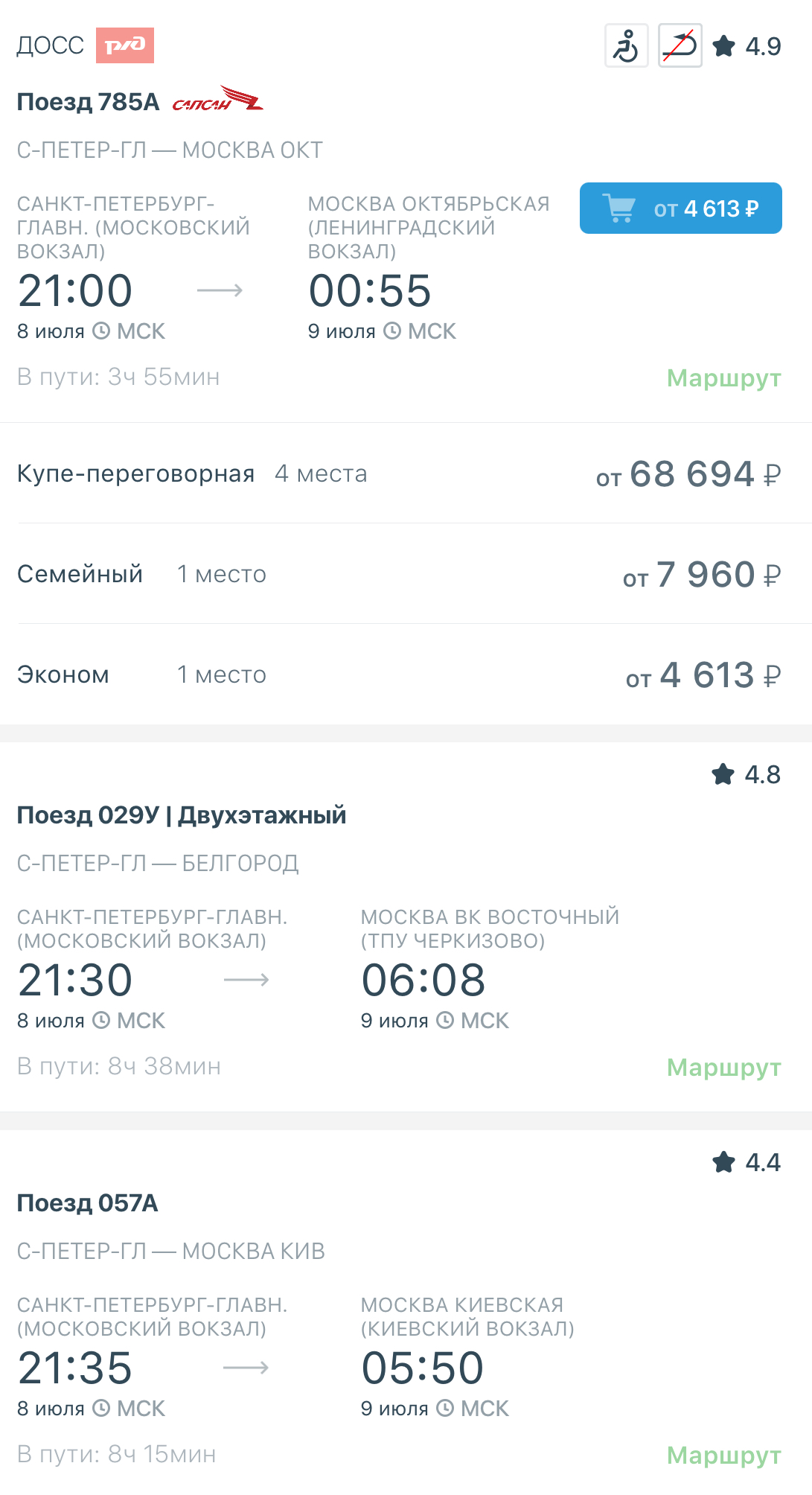The height and width of the screenshot is (1495, 812).
Task: Select the Купе-переговорная fare row
Action: click(406, 474)
